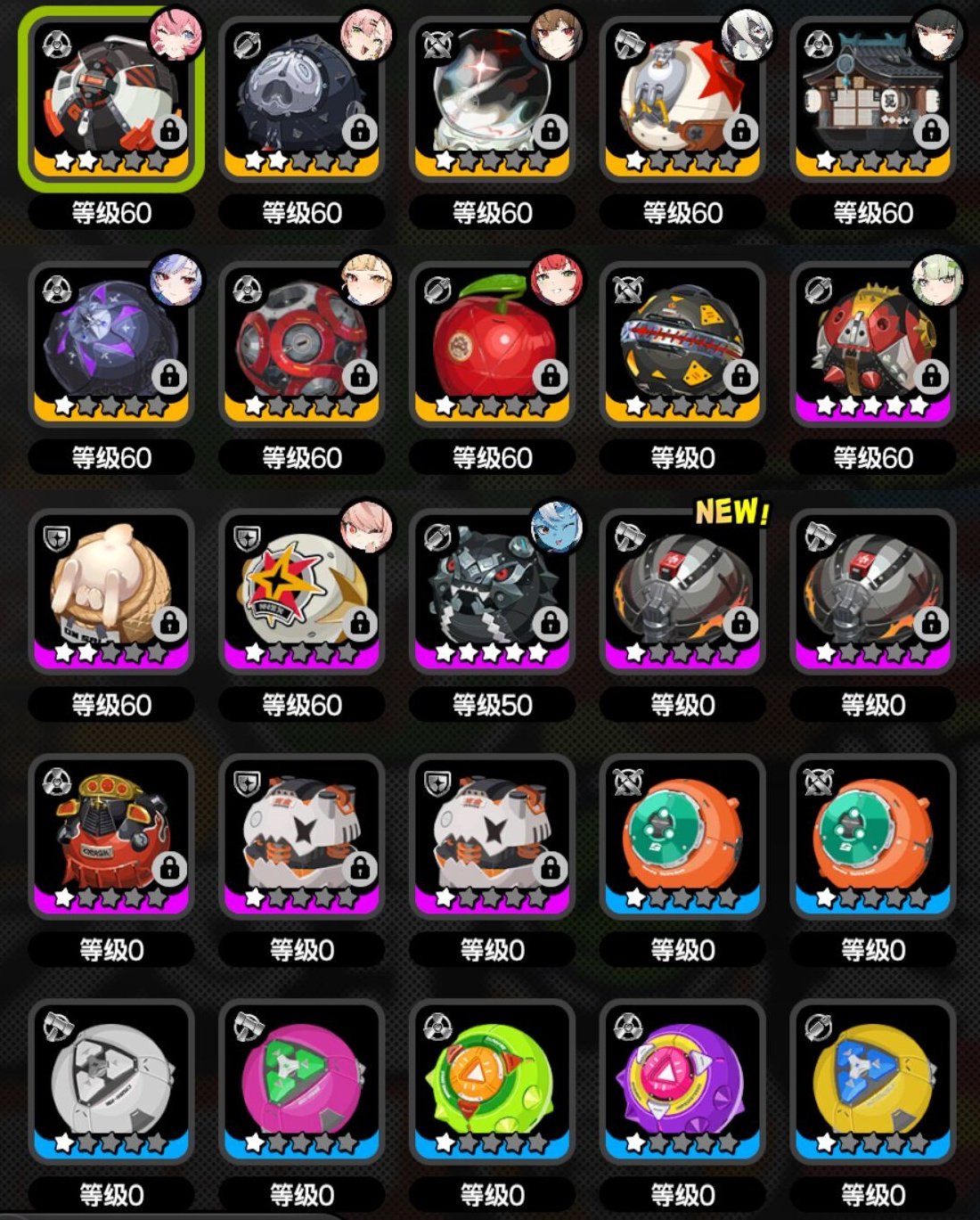The height and width of the screenshot is (1220, 980).
Task: Choose the yellow sphere with blue triangle
Action: pyautogui.click(x=873, y=1080)
